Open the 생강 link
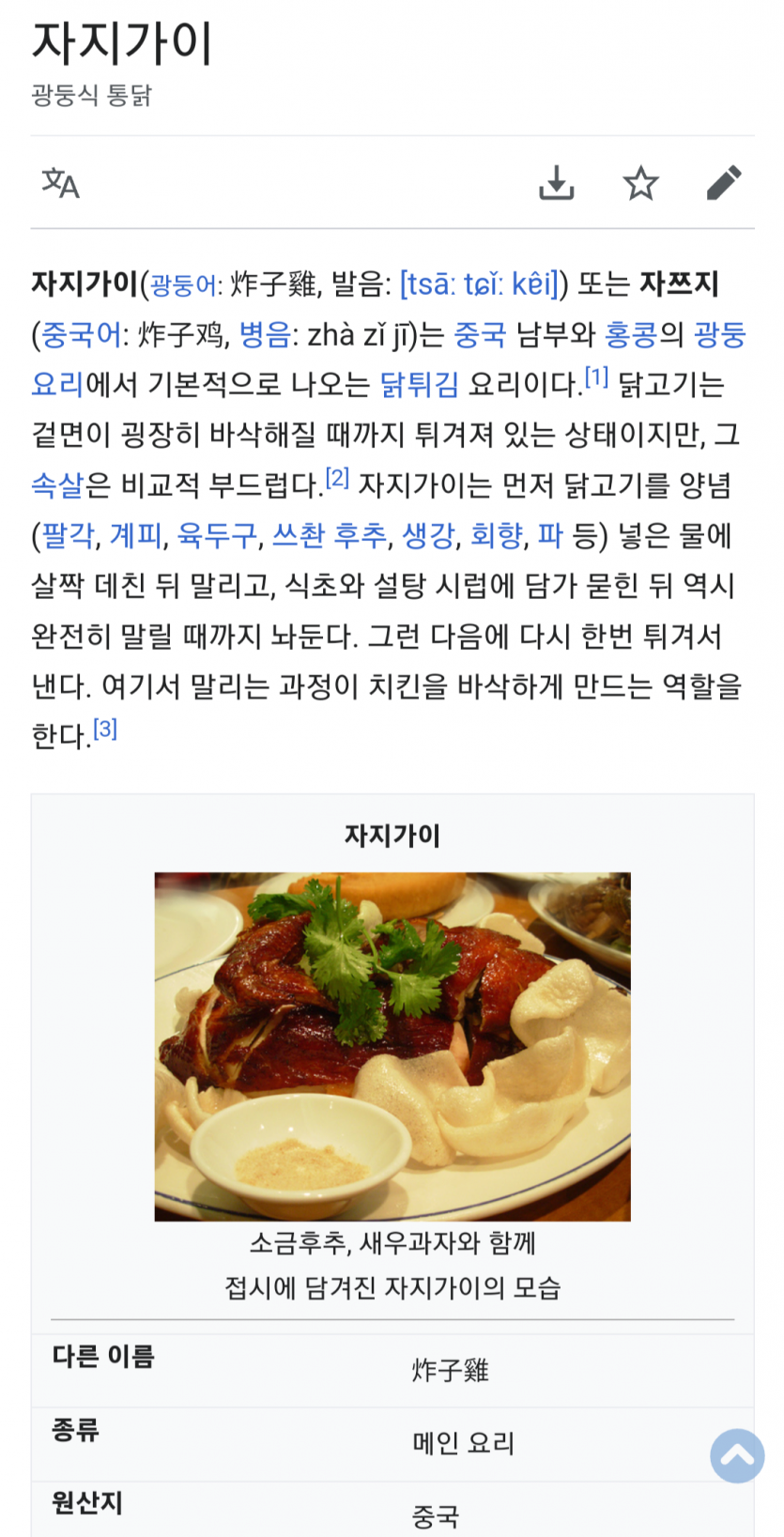Image resolution: width=784 pixels, height=1537 pixels. (x=429, y=535)
